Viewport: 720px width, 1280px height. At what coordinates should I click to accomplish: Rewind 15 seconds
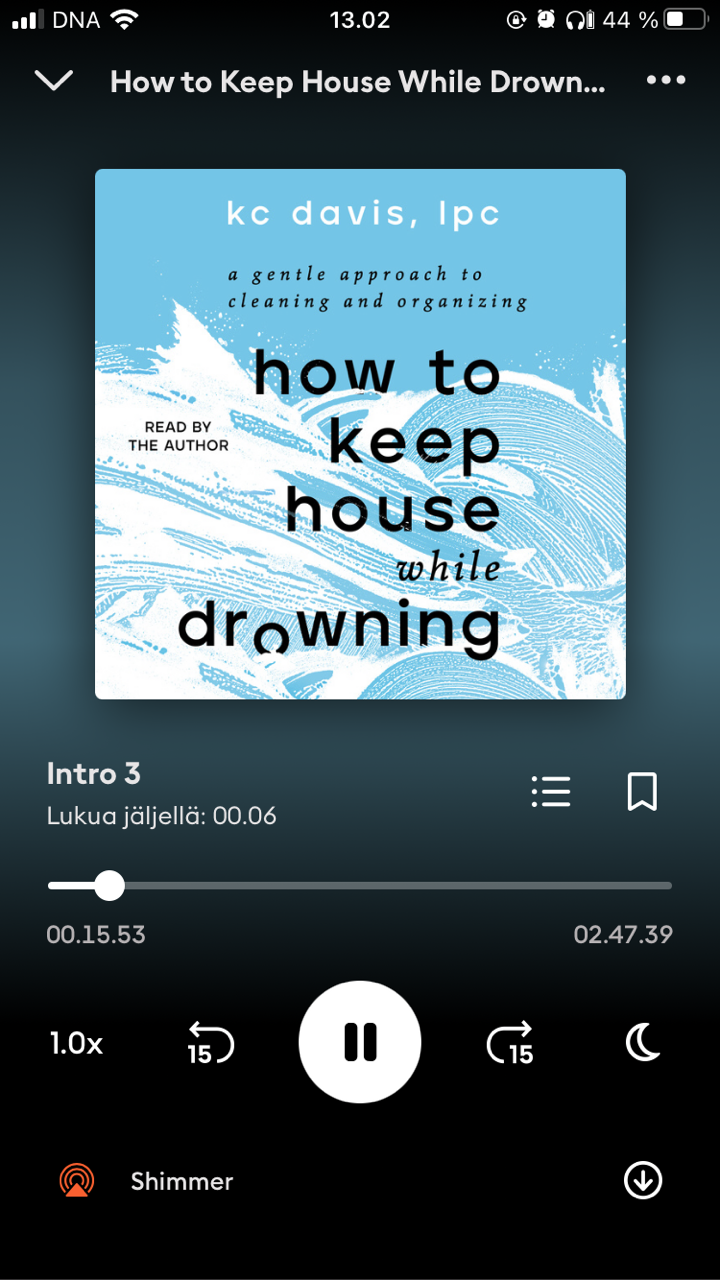211,1044
